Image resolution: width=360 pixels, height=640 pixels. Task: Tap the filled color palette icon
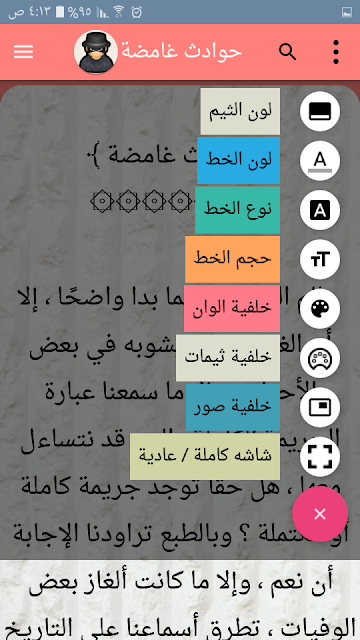(320, 309)
